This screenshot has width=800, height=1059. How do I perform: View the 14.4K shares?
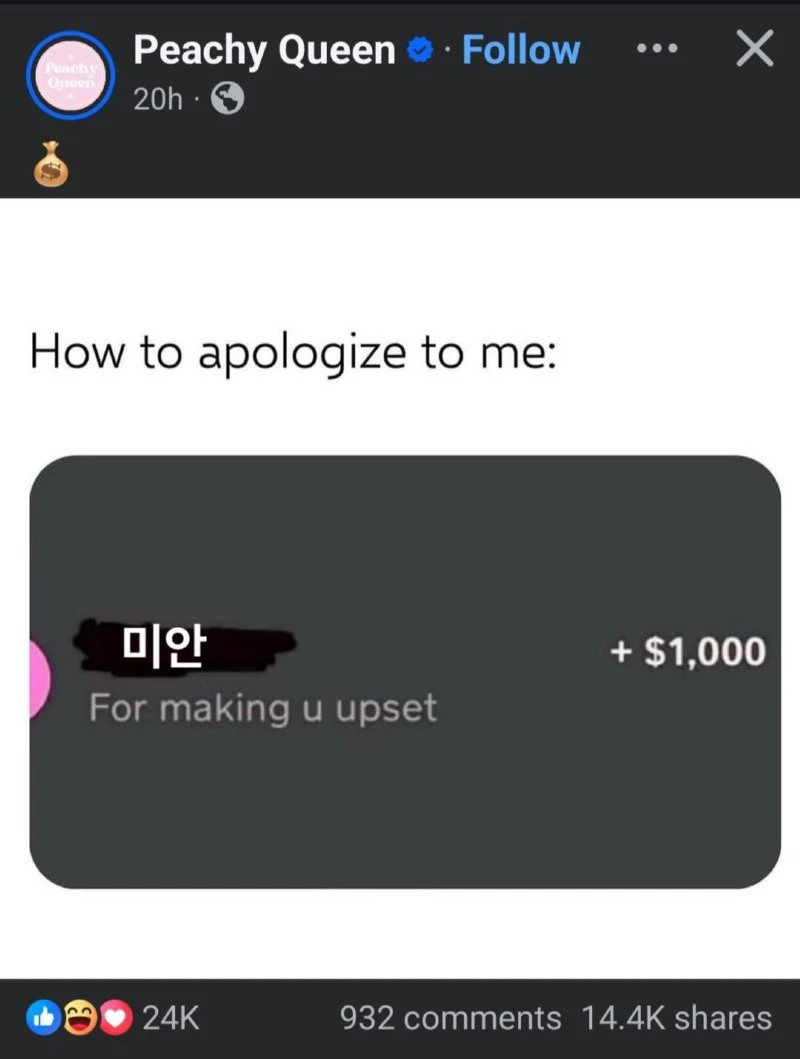(x=677, y=1018)
